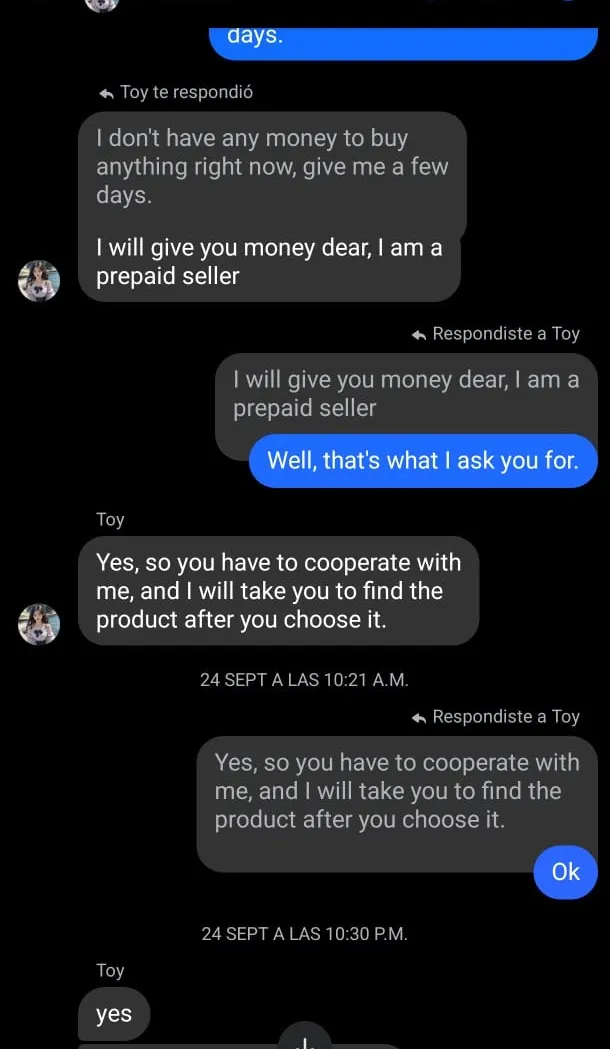Open the quoted message above the "Ok" reply
The width and height of the screenshot is (610, 1049).
tap(396, 791)
